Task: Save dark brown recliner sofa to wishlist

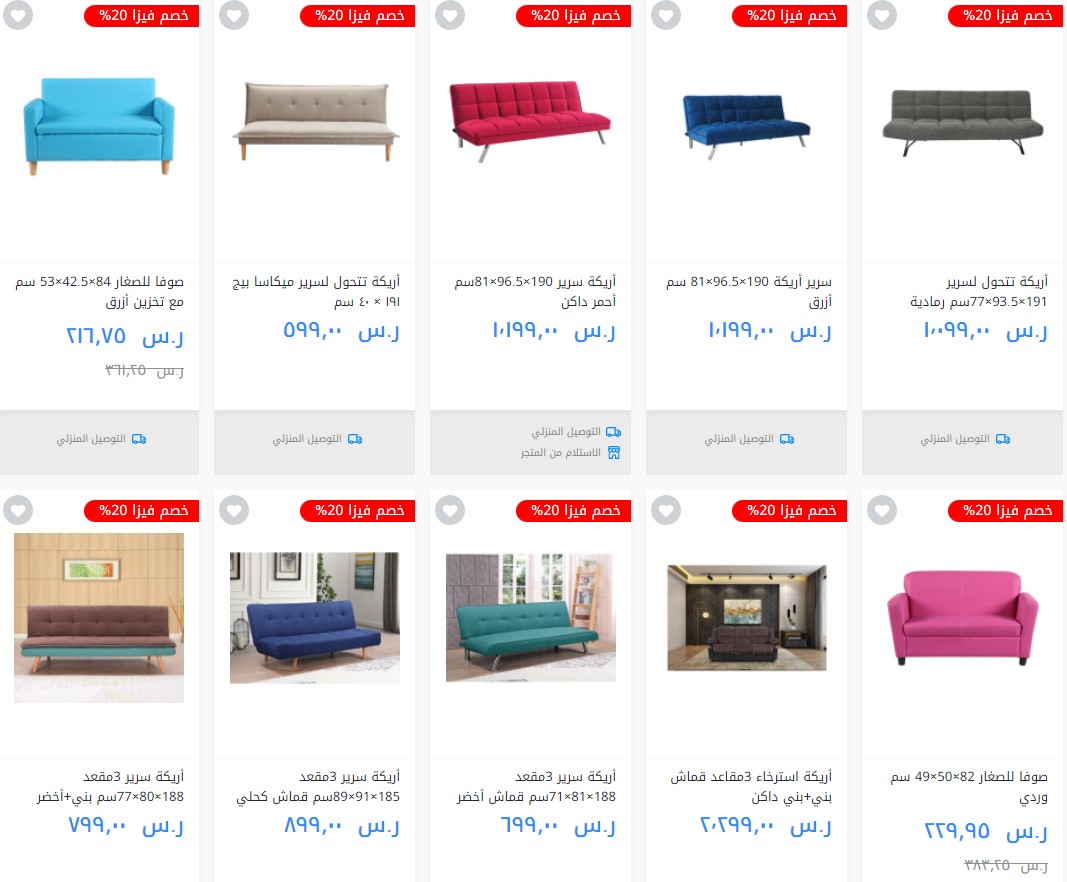Action: [666, 510]
